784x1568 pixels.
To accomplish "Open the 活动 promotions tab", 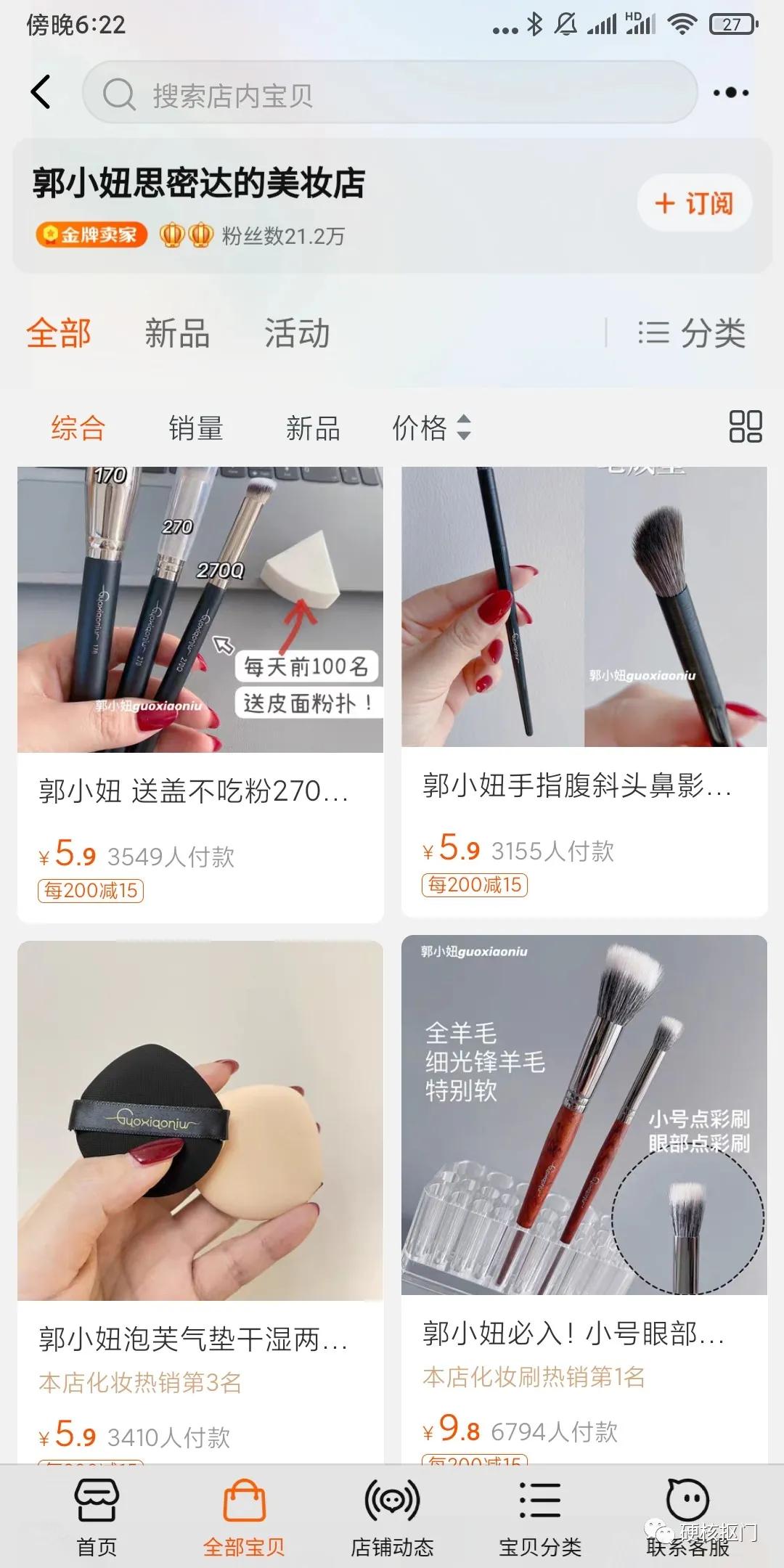I will tap(298, 333).
